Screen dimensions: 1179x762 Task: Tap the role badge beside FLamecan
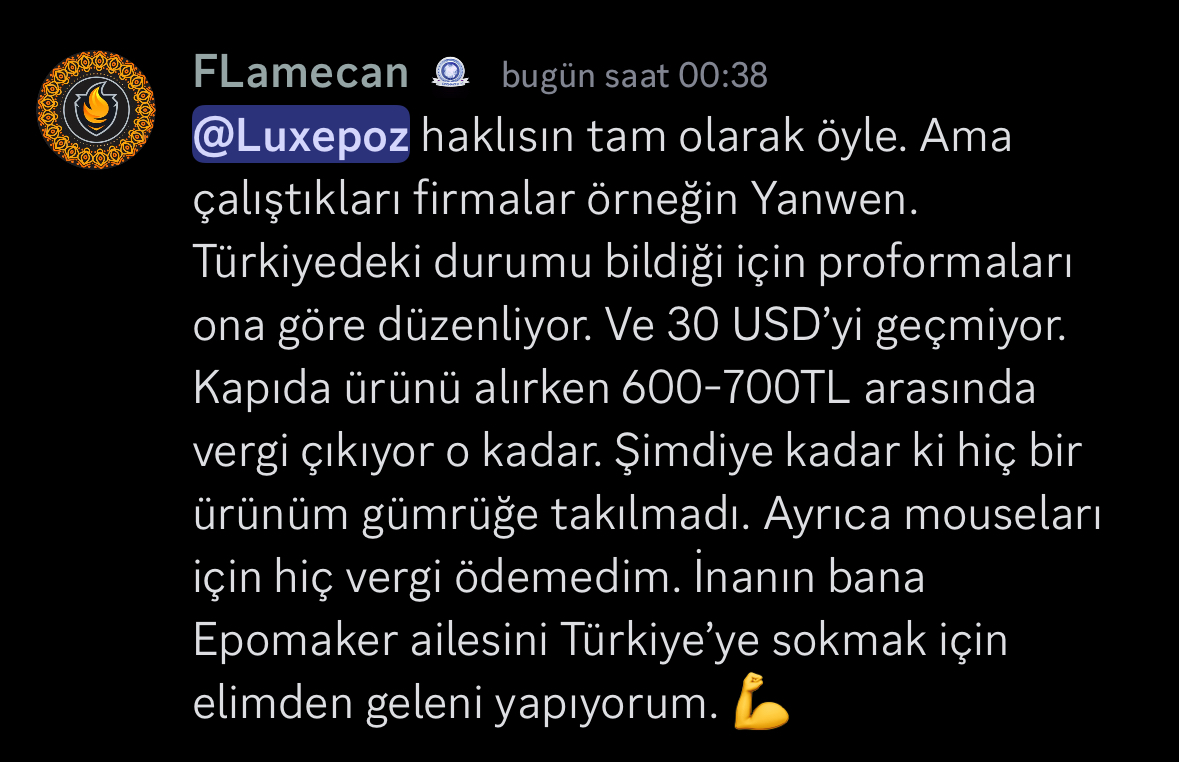click(x=449, y=73)
